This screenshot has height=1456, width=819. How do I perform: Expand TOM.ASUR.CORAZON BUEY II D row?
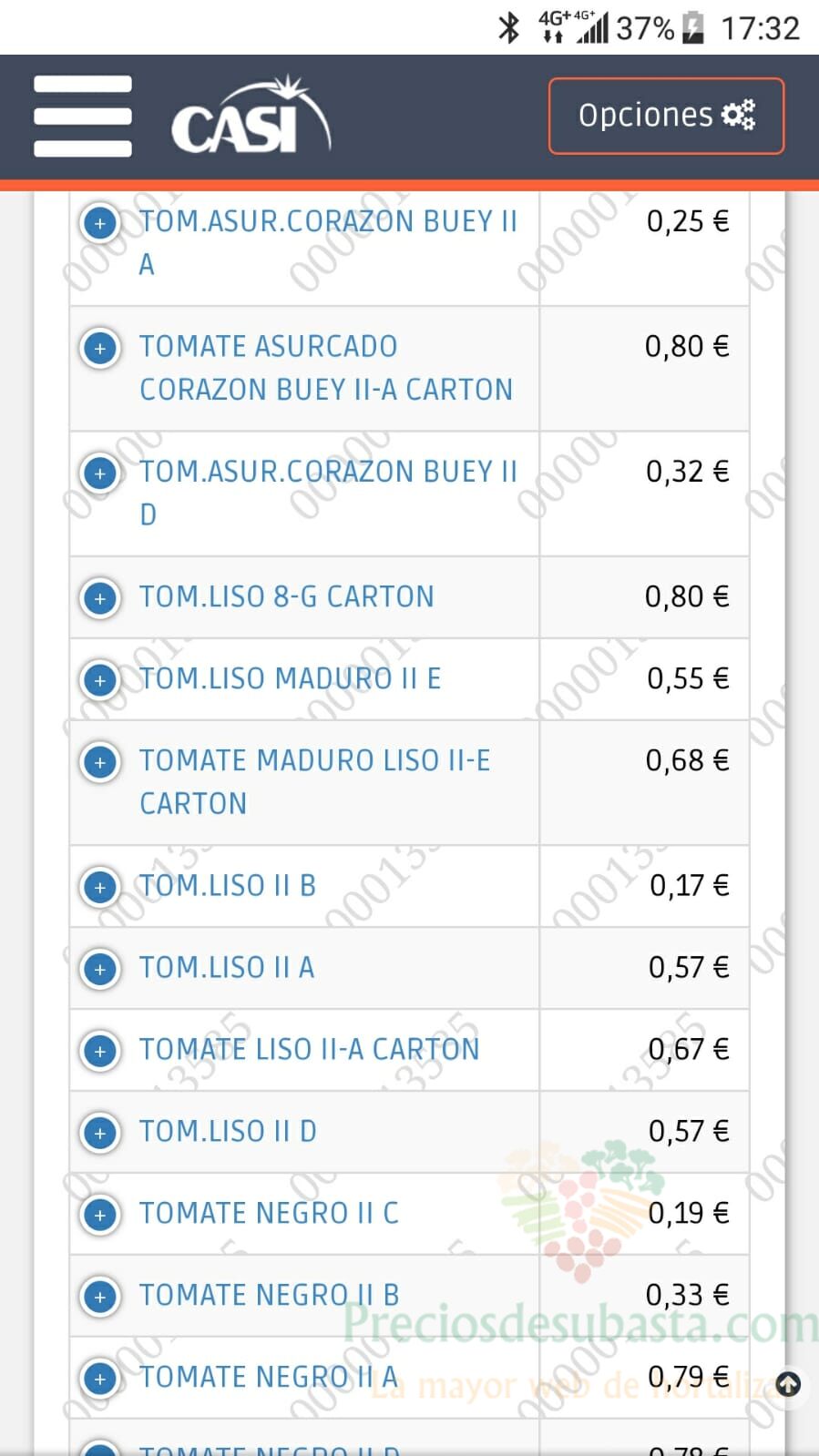click(100, 473)
